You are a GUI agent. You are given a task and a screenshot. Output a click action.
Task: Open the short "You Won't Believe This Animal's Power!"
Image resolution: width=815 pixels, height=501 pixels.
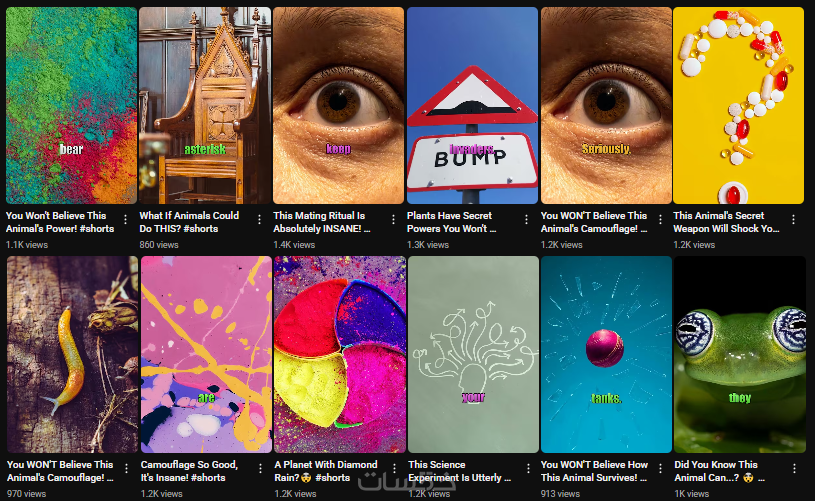[71, 105]
